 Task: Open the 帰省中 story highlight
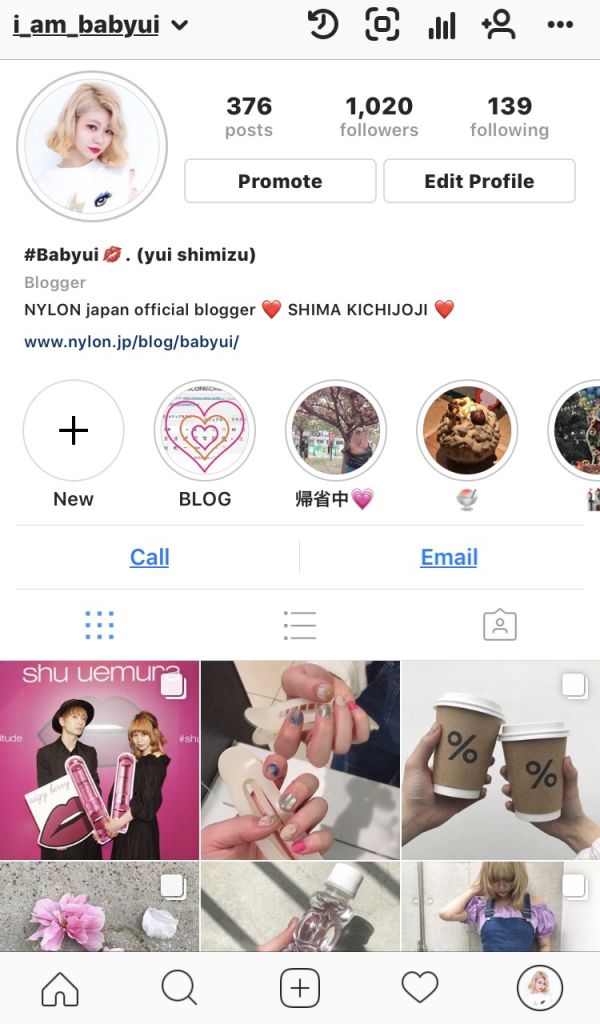(x=336, y=431)
